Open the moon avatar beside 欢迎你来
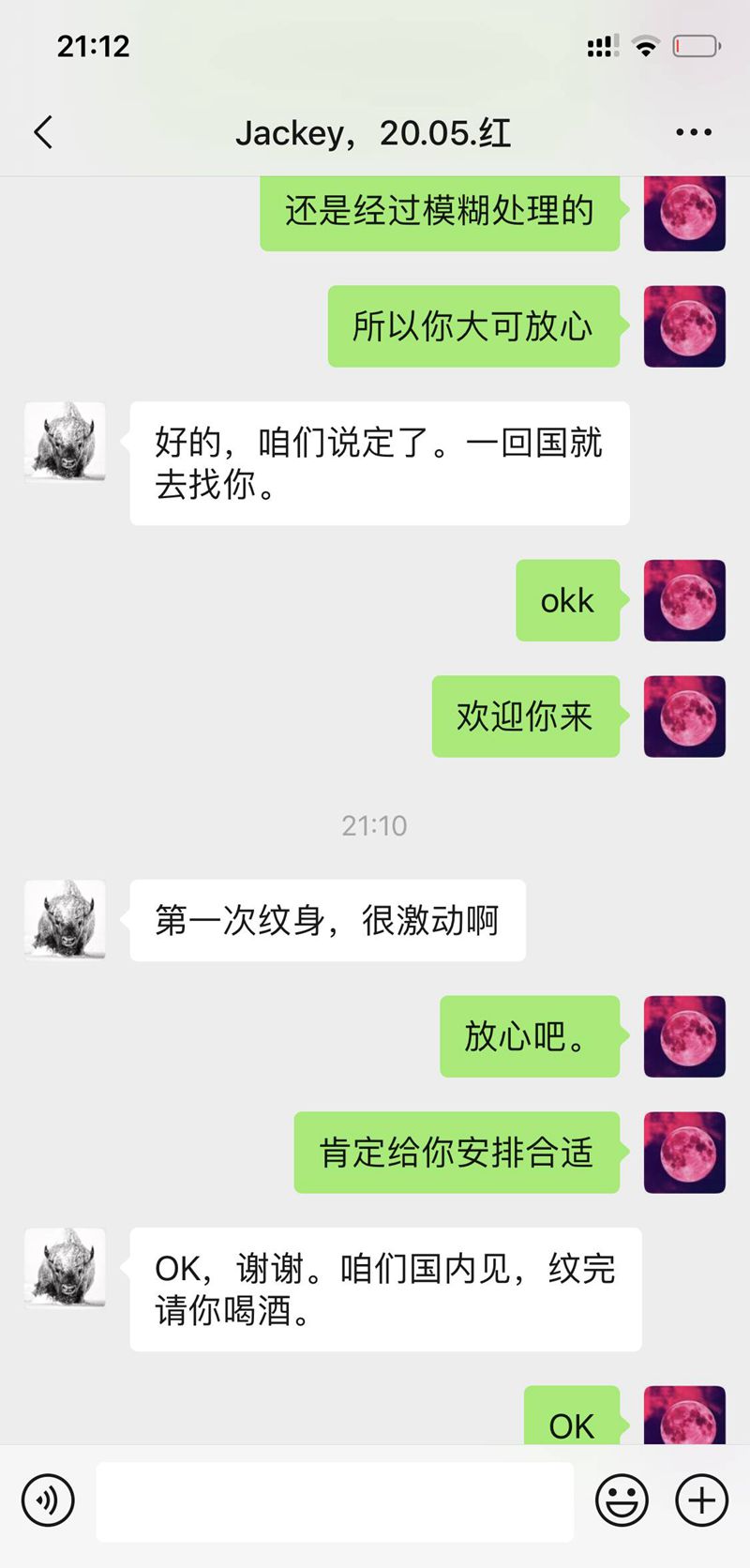The image size is (750, 1568). click(x=684, y=716)
